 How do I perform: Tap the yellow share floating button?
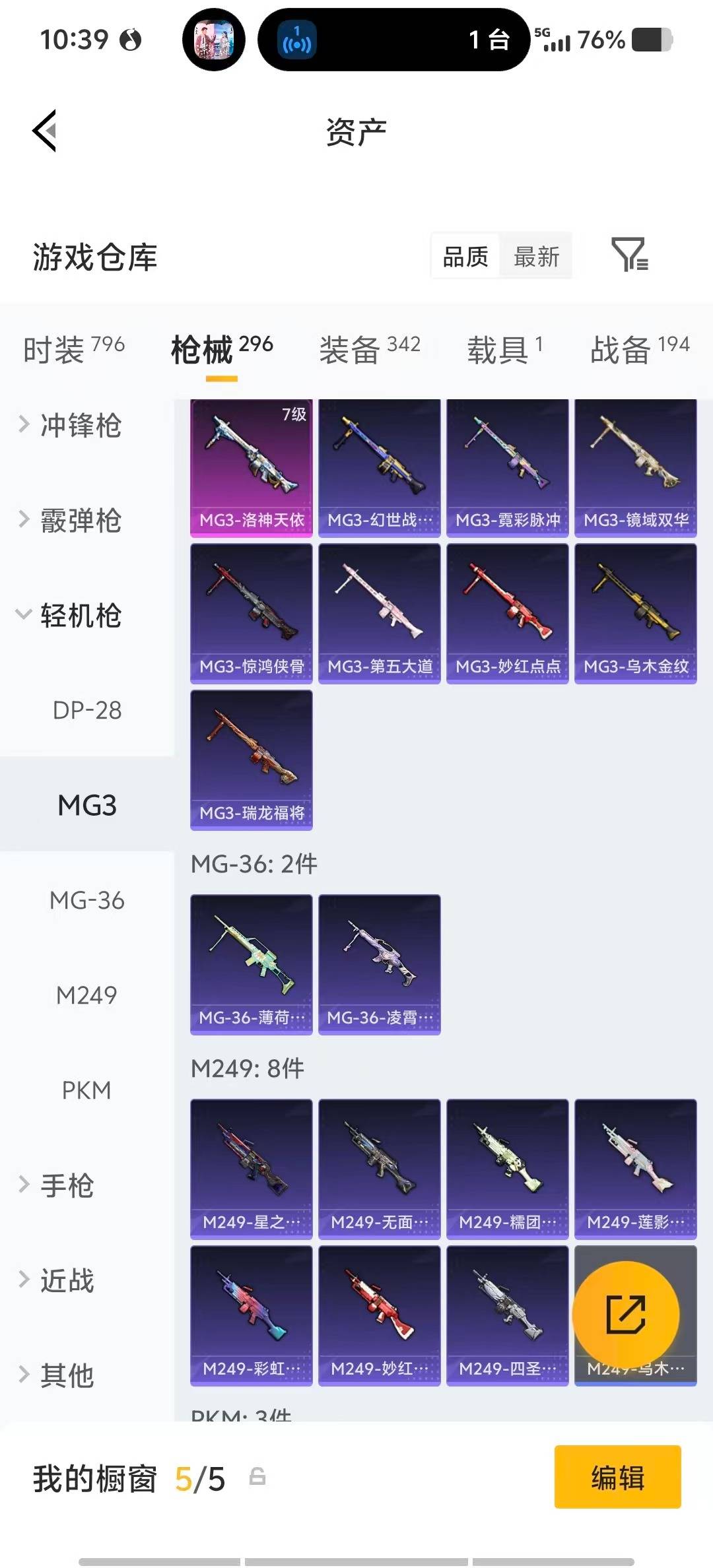coord(625,1315)
